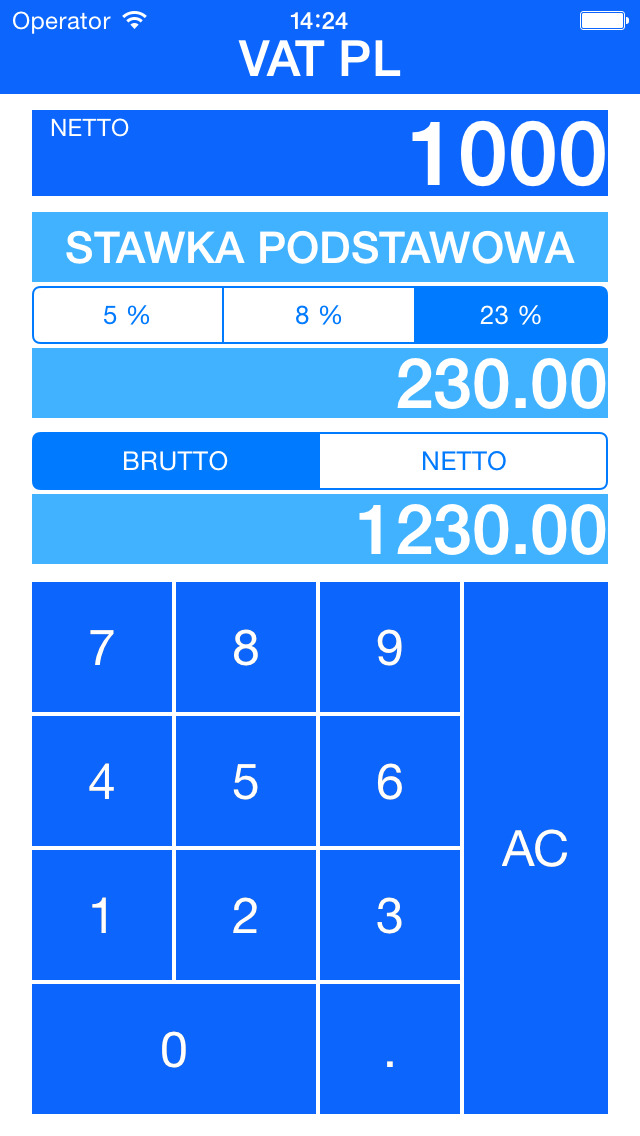Viewport: 640px width, 1136px height.
Task: Enter a 0 on the keypad
Action: point(174,1049)
